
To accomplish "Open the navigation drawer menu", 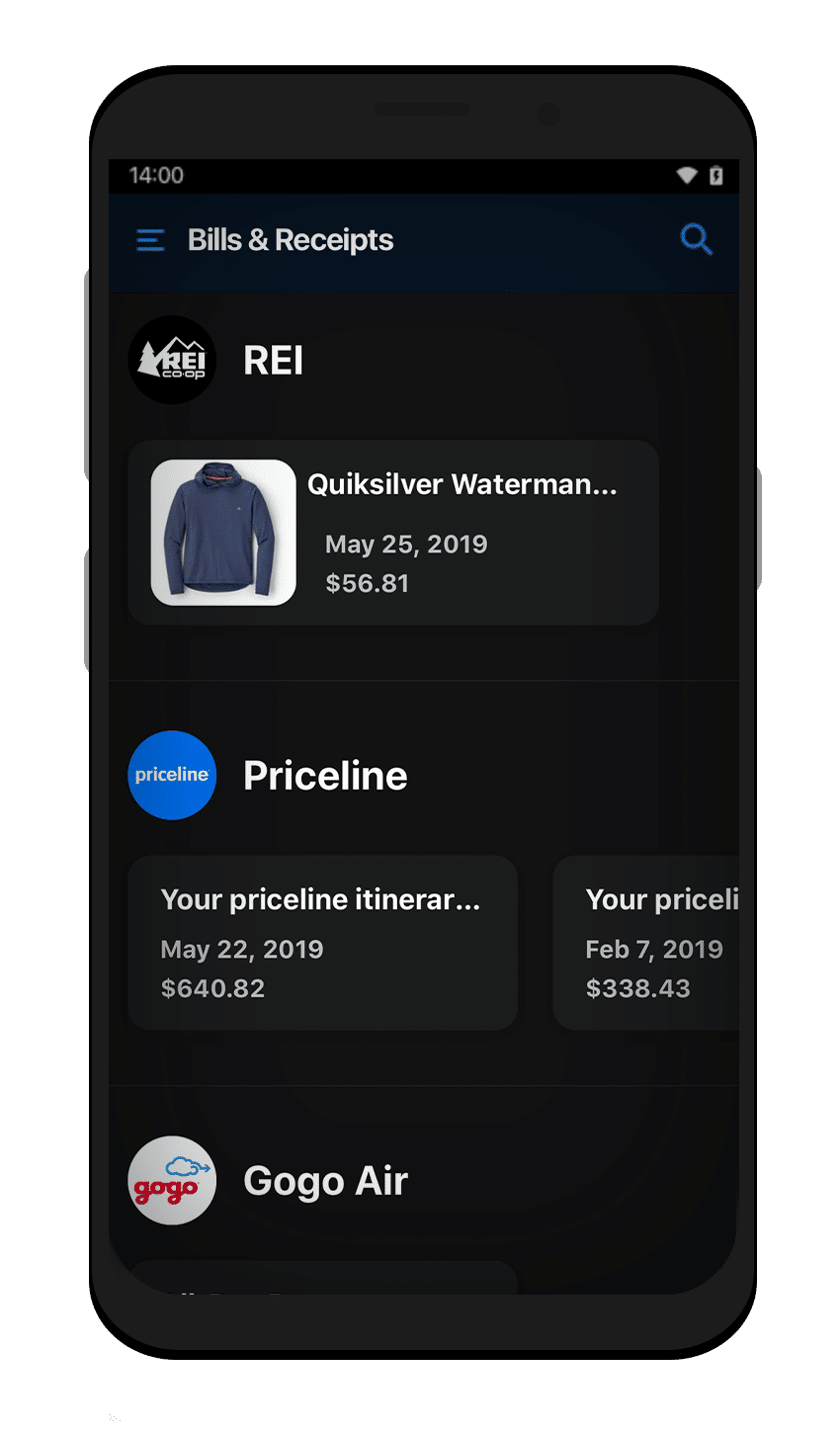I will click(x=150, y=240).
